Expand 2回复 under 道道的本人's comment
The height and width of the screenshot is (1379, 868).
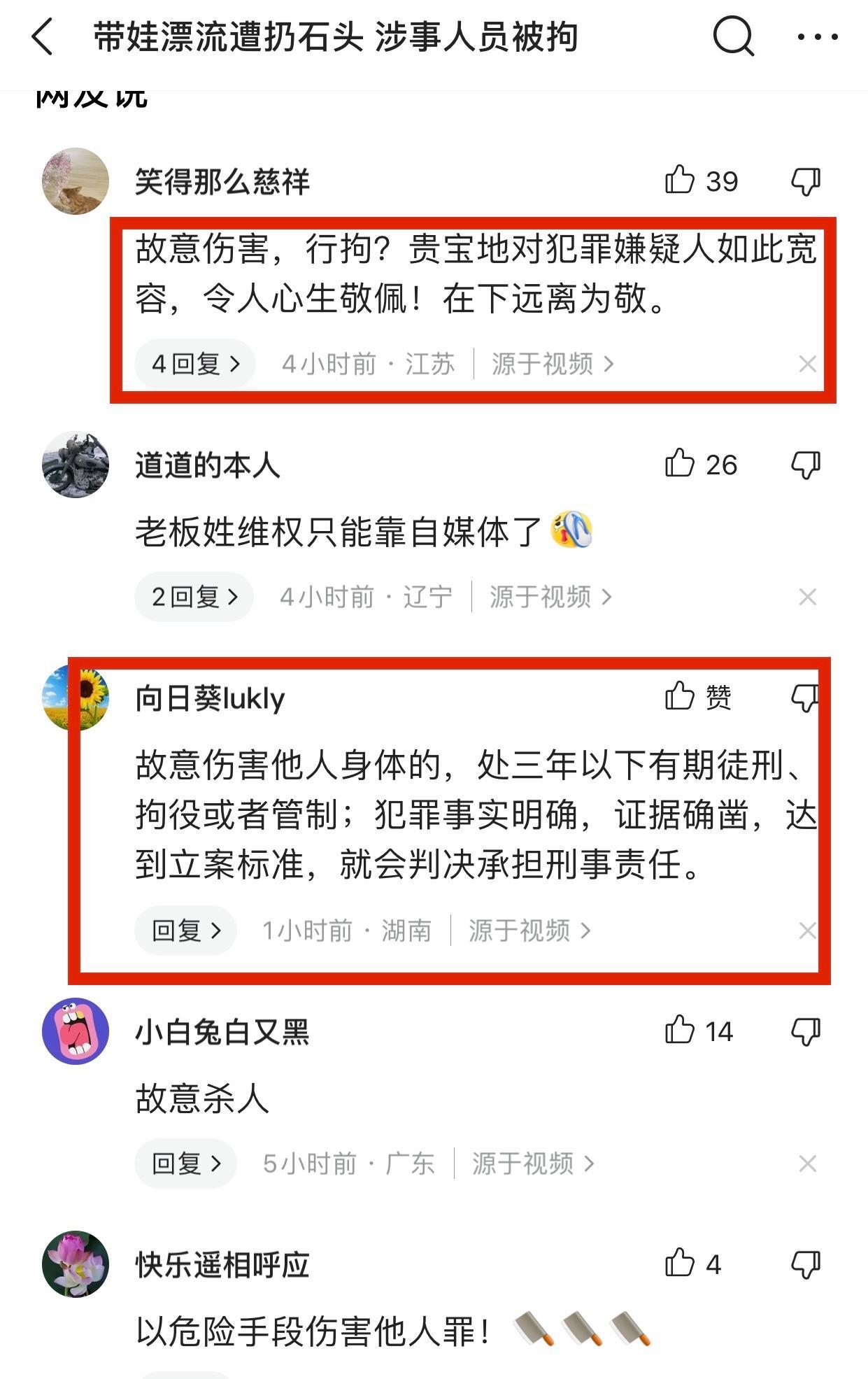[x=194, y=597]
